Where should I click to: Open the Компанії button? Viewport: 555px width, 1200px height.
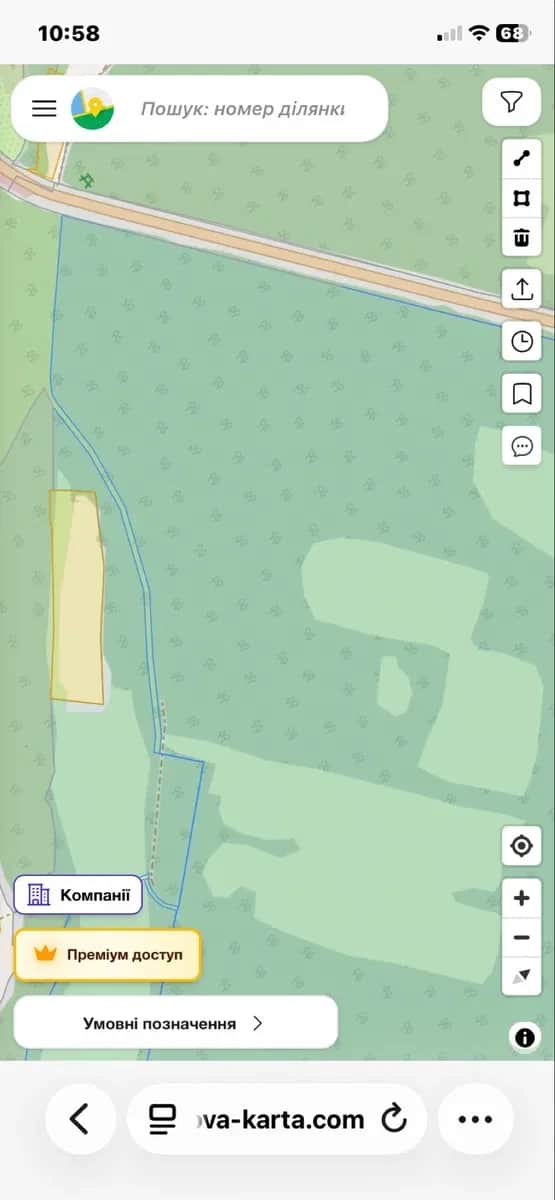[78, 894]
